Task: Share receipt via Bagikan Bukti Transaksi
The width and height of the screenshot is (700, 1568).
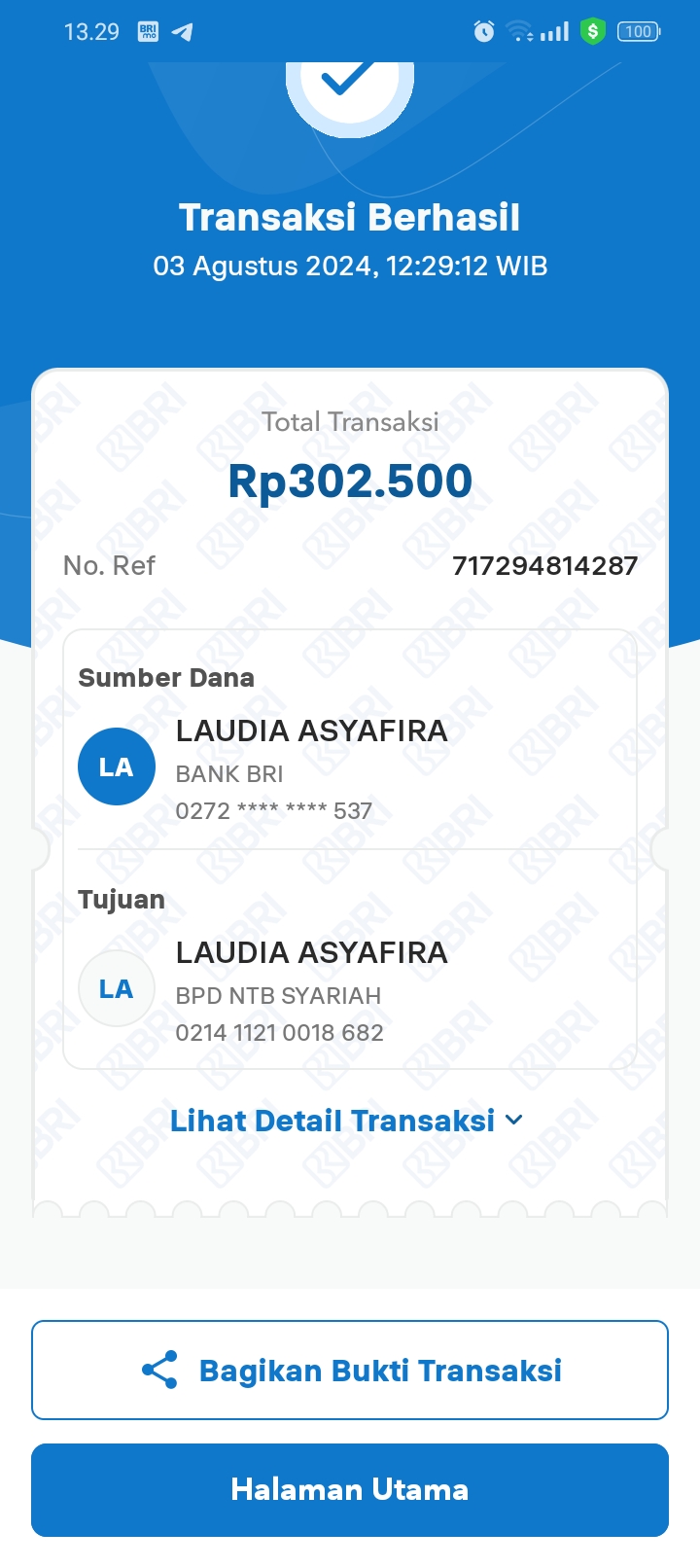Action: coord(350,1370)
